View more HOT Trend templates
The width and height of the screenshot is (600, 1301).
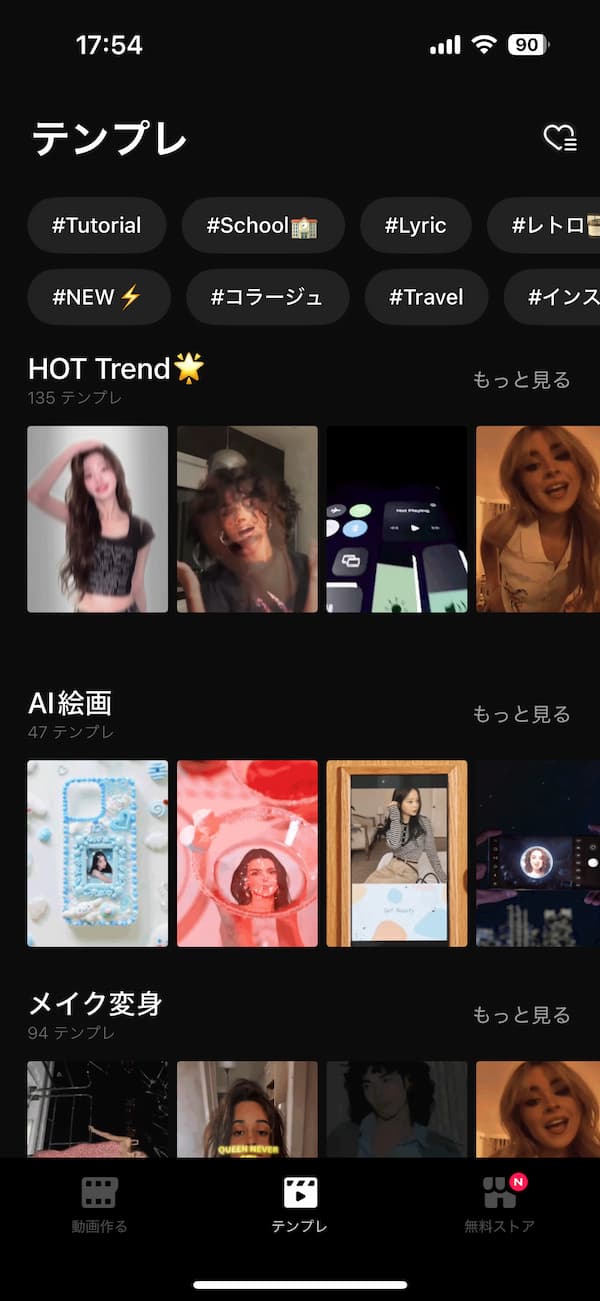click(x=521, y=380)
